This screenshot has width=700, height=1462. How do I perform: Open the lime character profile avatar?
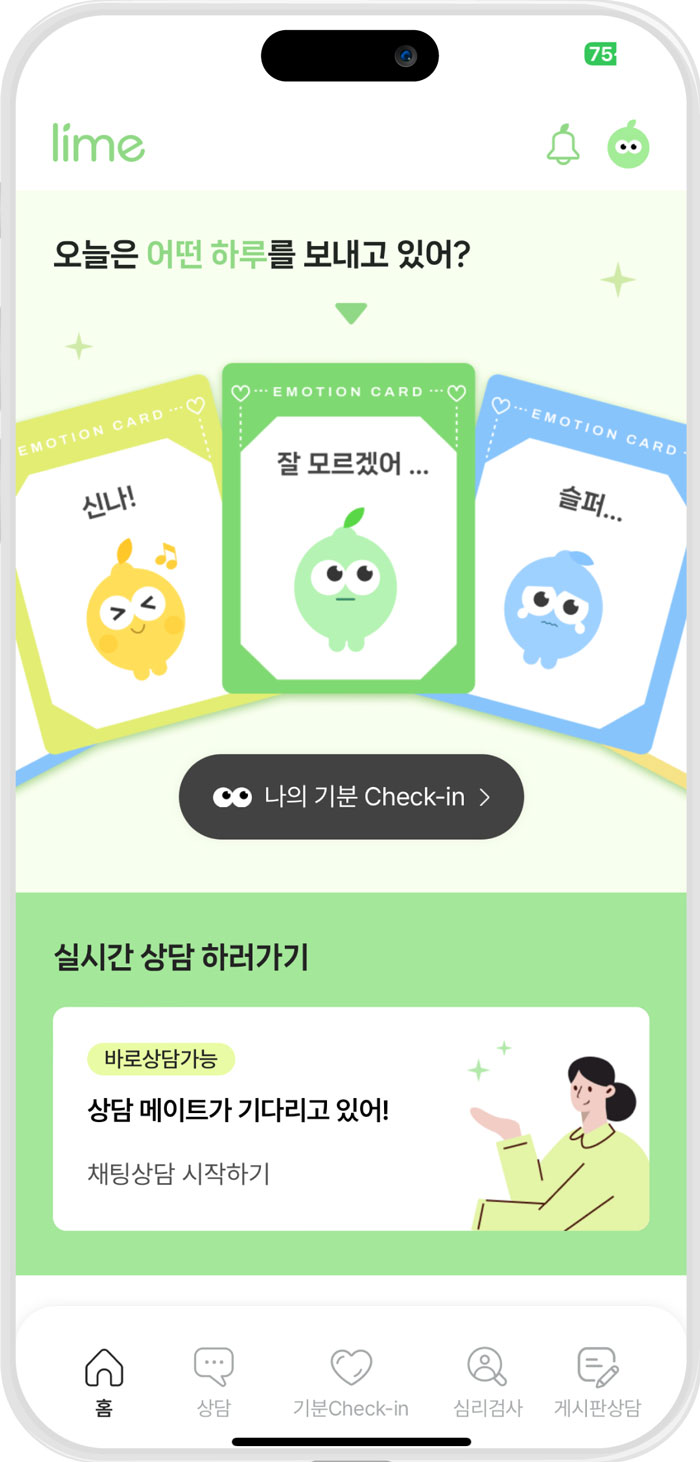coord(629,145)
